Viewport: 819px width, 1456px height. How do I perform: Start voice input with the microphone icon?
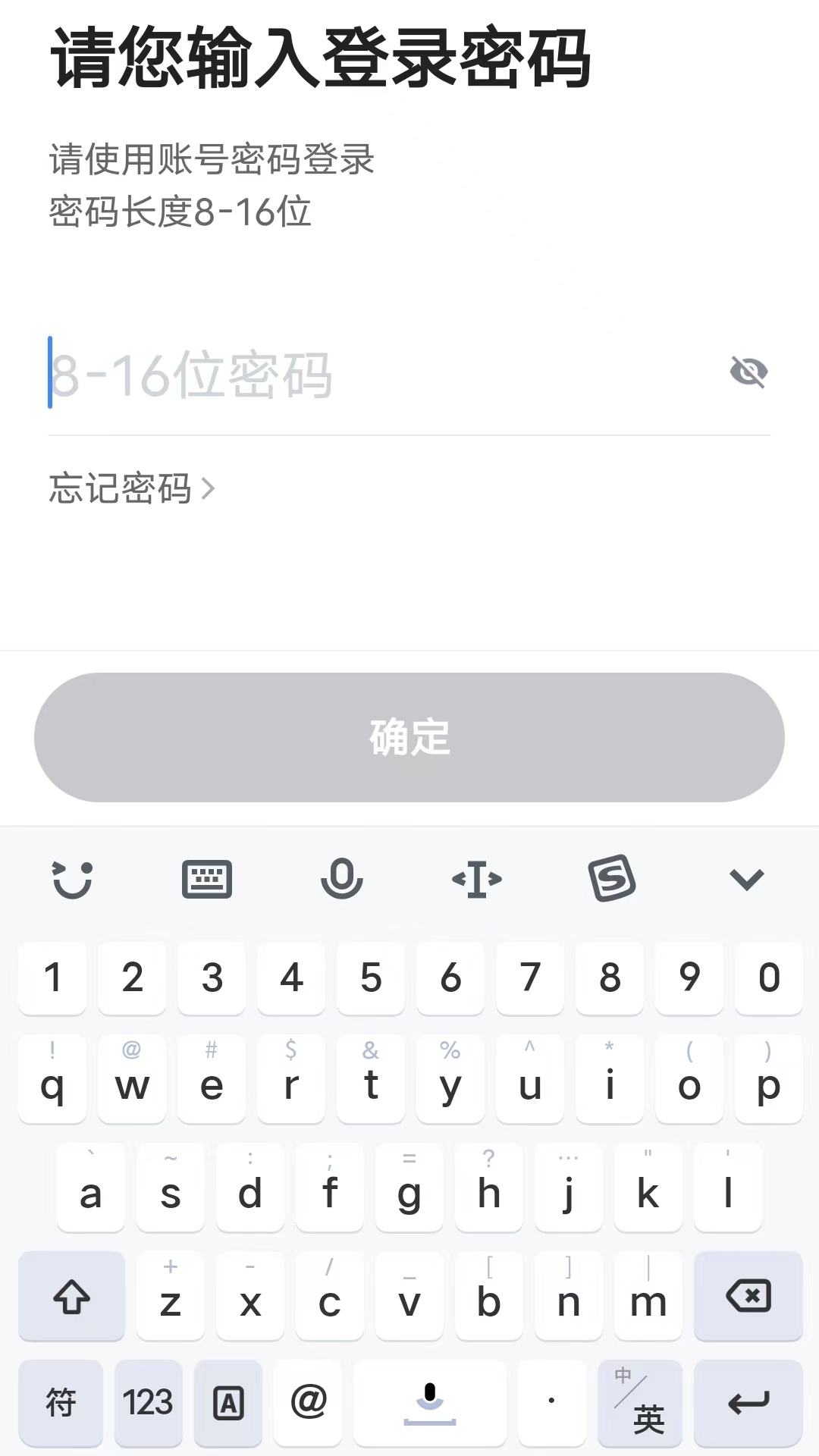(342, 880)
